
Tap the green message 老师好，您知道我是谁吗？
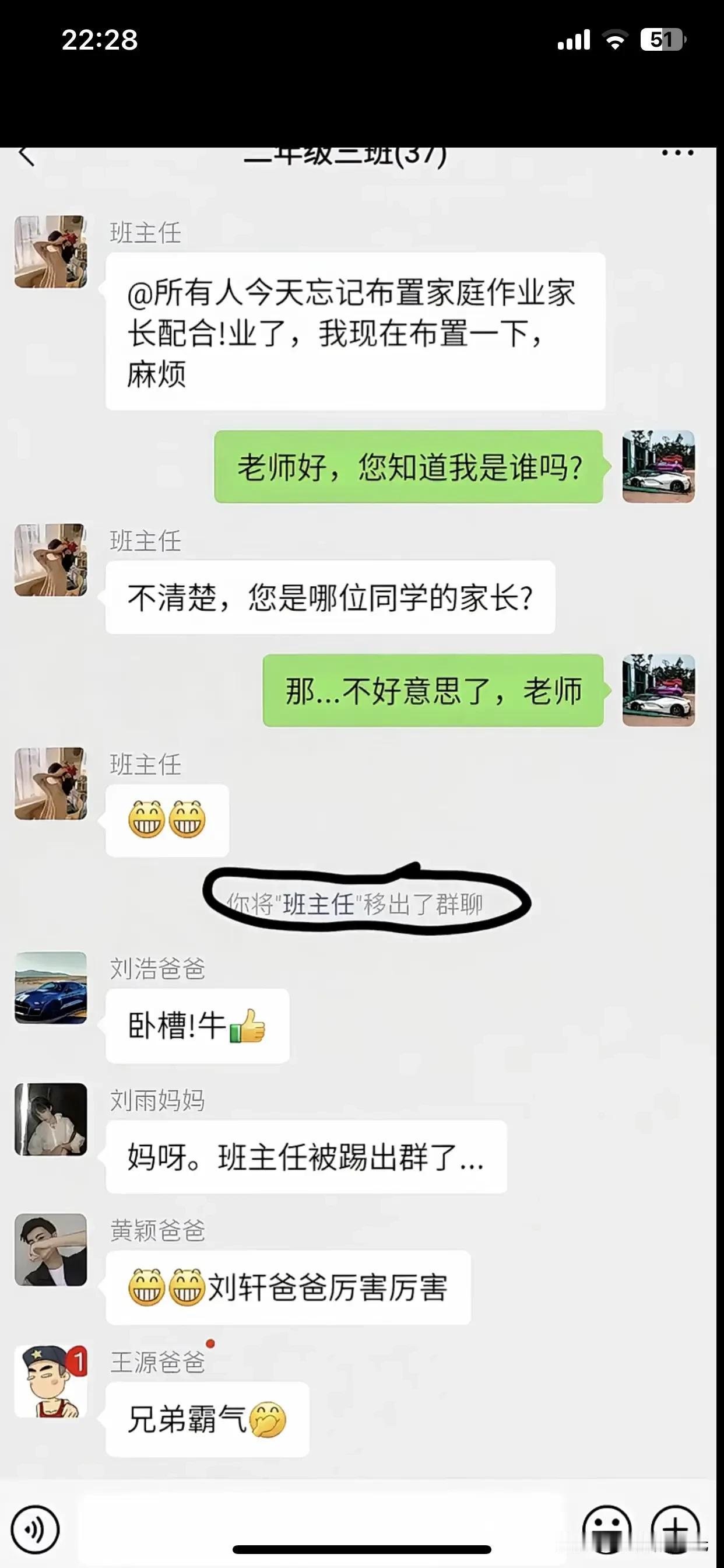click(407, 466)
